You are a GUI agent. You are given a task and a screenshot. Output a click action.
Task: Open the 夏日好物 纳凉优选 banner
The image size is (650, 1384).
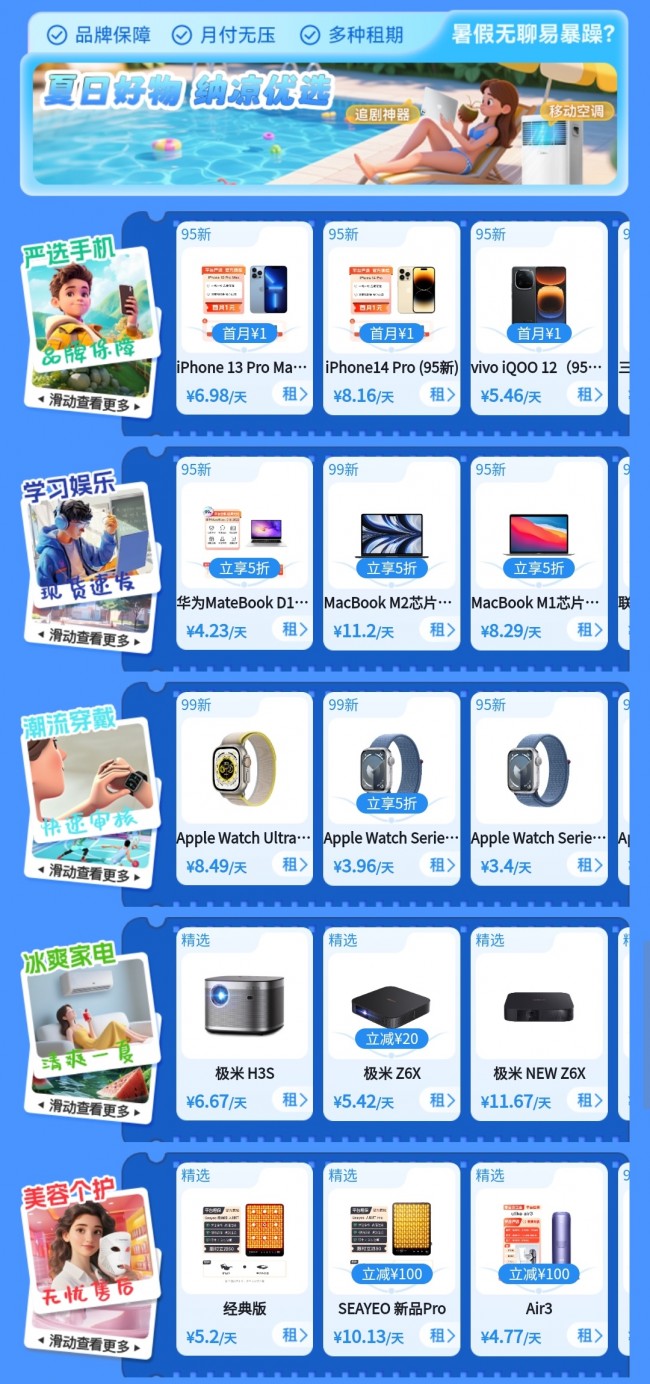tap(324, 122)
